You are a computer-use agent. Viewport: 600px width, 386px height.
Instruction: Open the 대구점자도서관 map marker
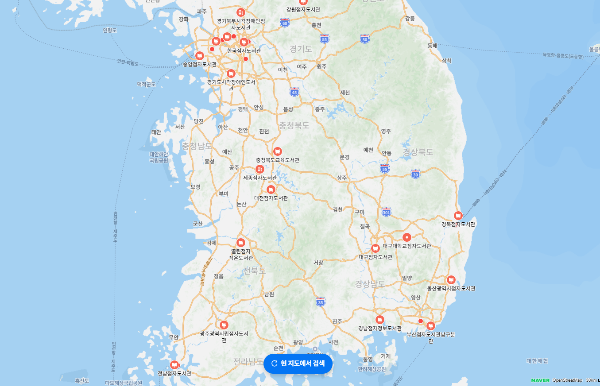pyautogui.click(x=375, y=249)
